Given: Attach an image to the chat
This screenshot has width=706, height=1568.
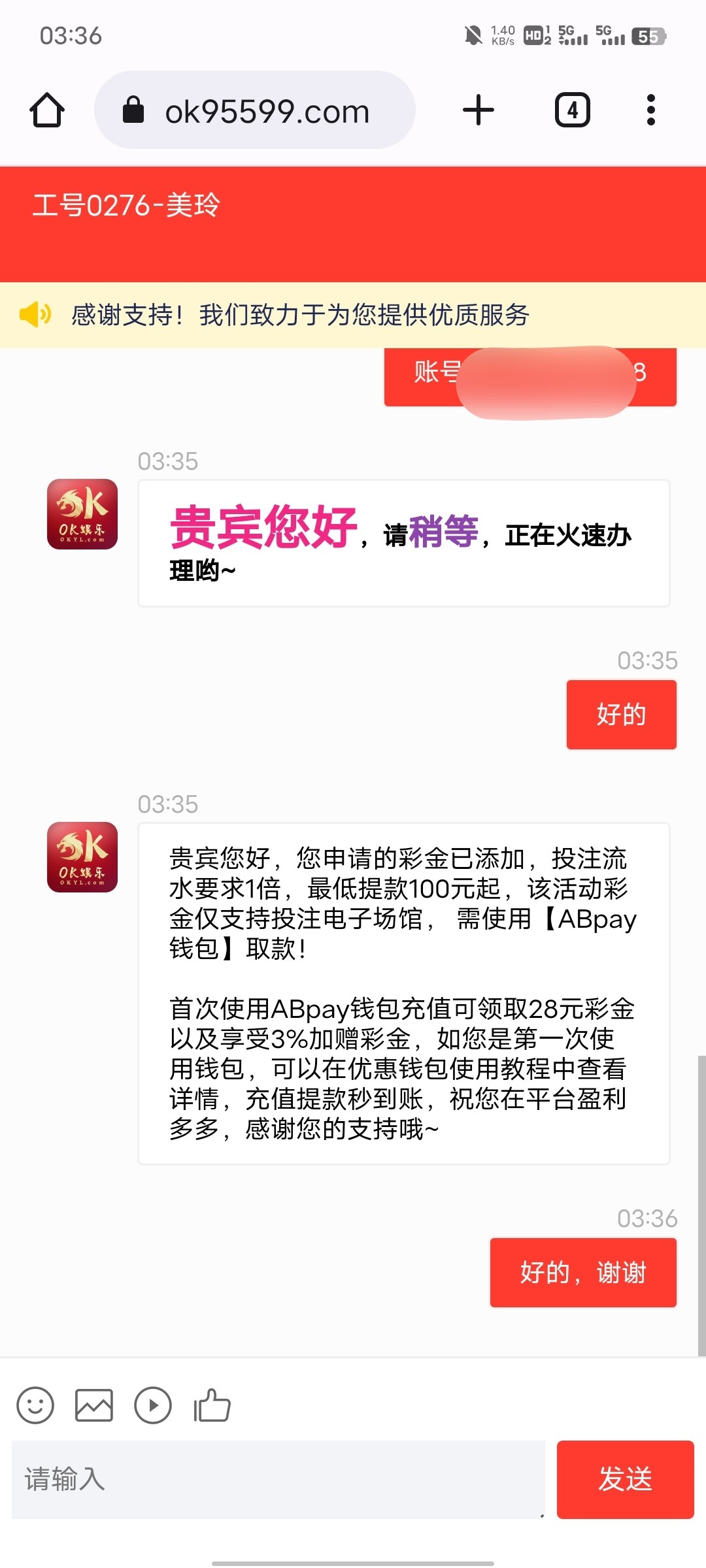Looking at the screenshot, I should (x=94, y=1405).
